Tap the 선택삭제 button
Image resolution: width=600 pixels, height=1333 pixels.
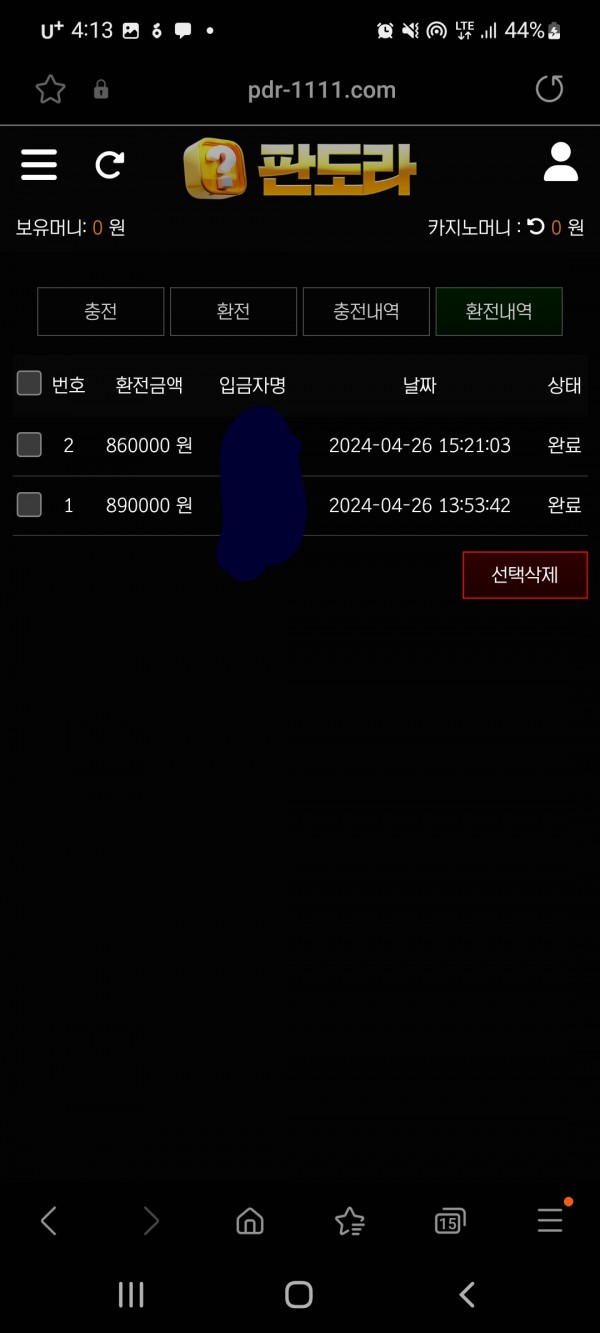click(524, 575)
